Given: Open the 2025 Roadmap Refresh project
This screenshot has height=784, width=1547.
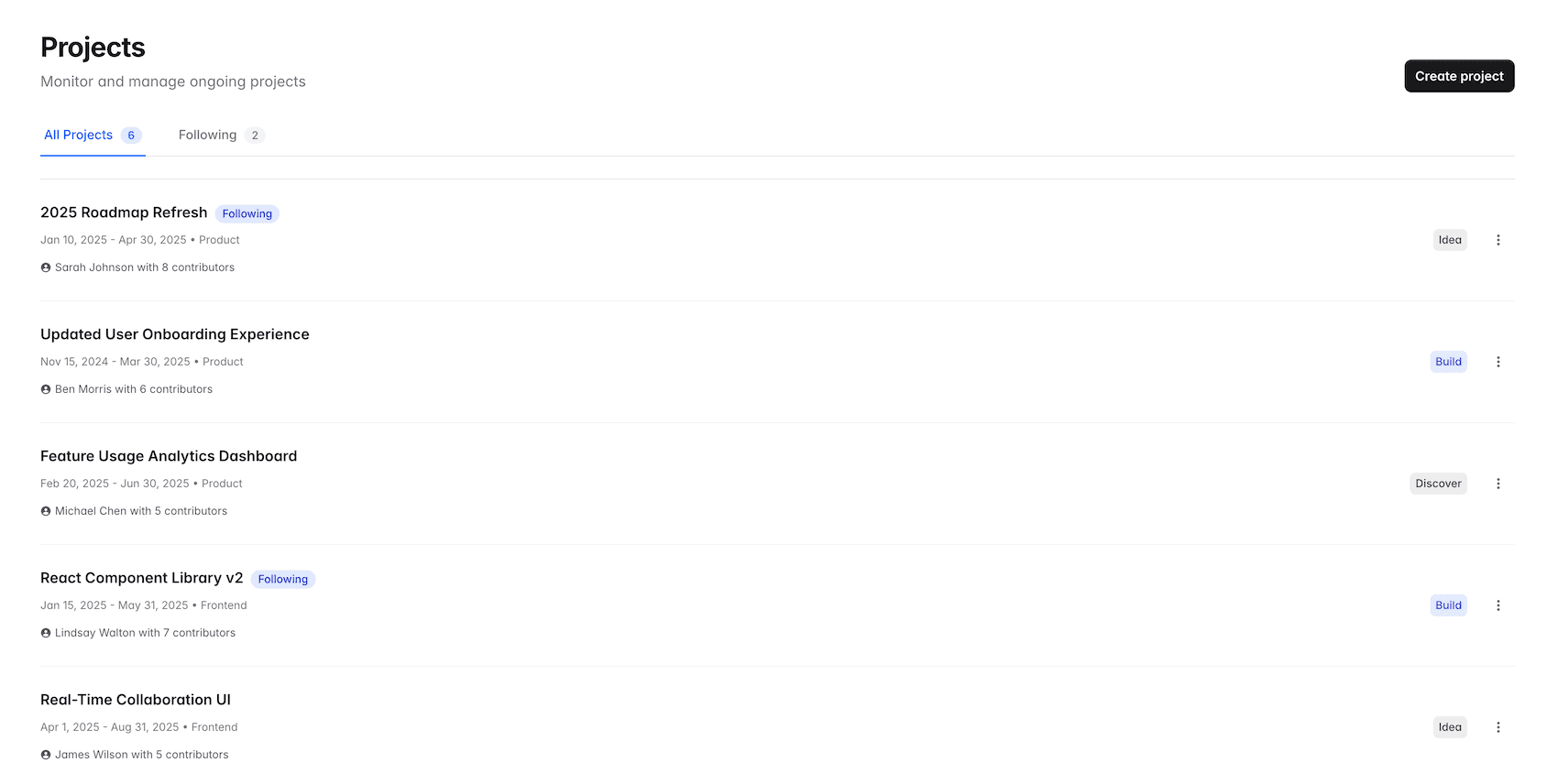Looking at the screenshot, I should click(x=124, y=212).
